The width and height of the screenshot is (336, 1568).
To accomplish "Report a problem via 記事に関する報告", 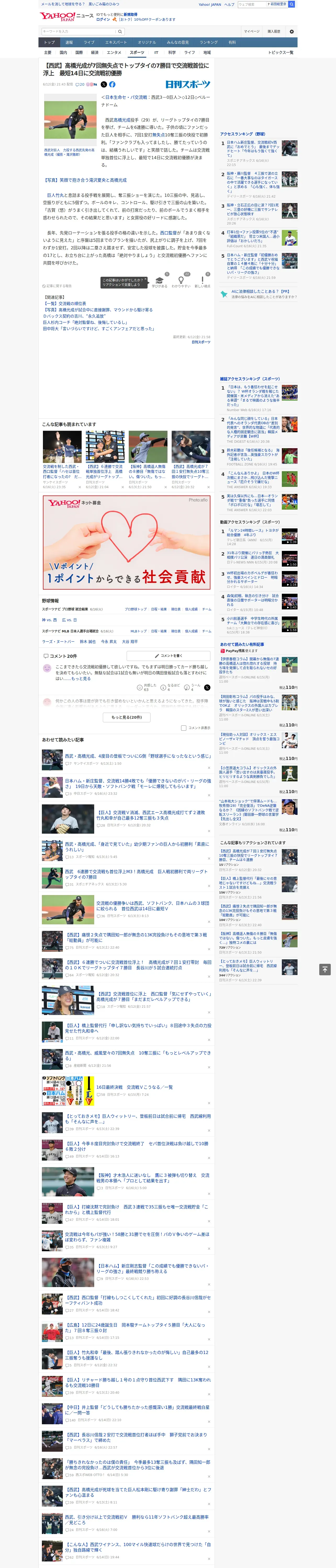I will [57, 286].
